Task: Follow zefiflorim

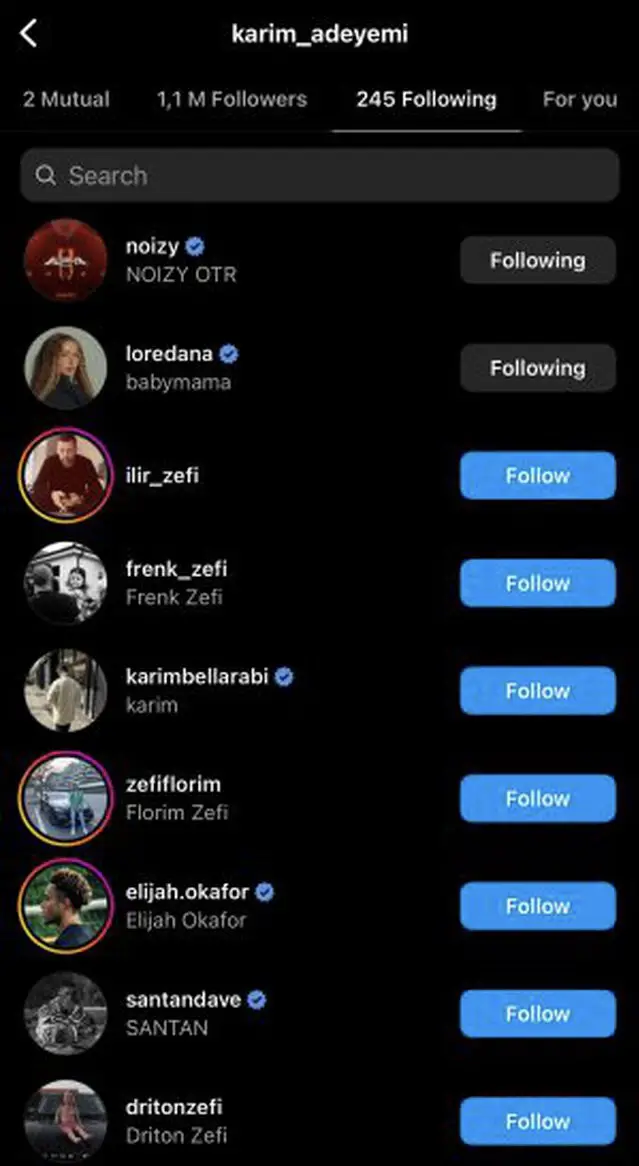Action: pyautogui.click(x=537, y=798)
